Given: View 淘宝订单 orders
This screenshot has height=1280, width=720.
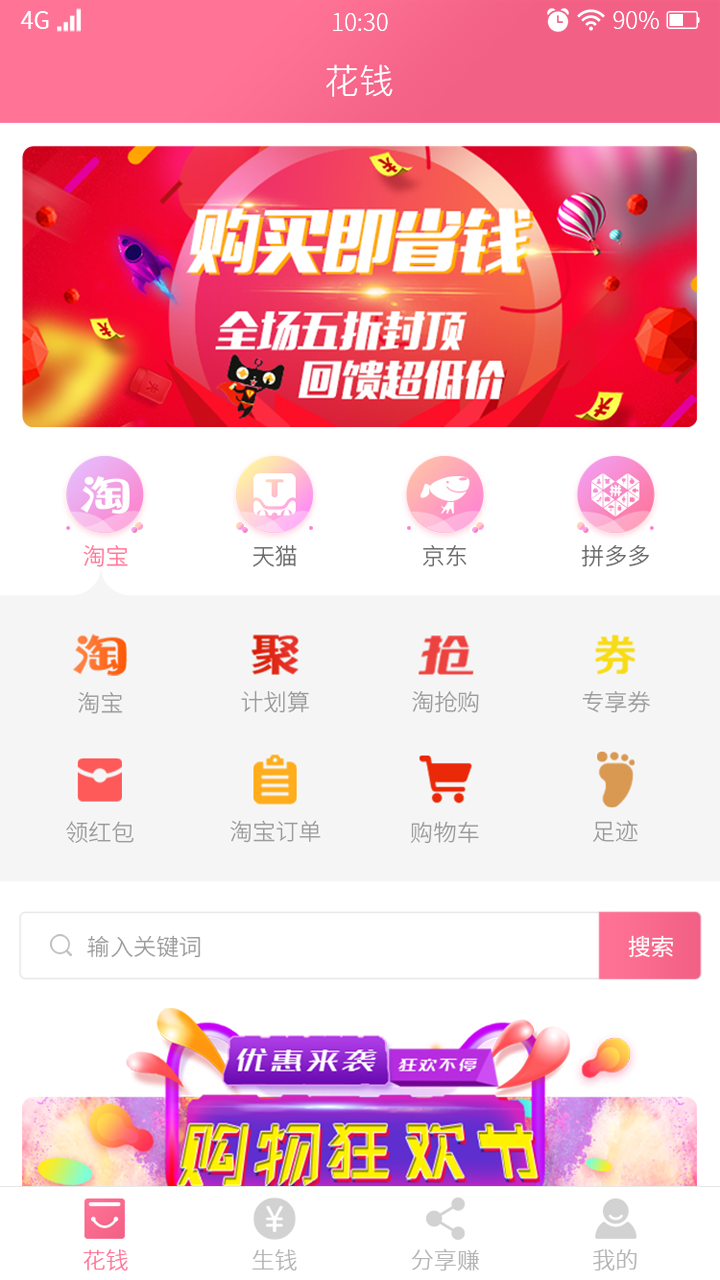Looking at the screenshot, I should click(x=275, y=800).
